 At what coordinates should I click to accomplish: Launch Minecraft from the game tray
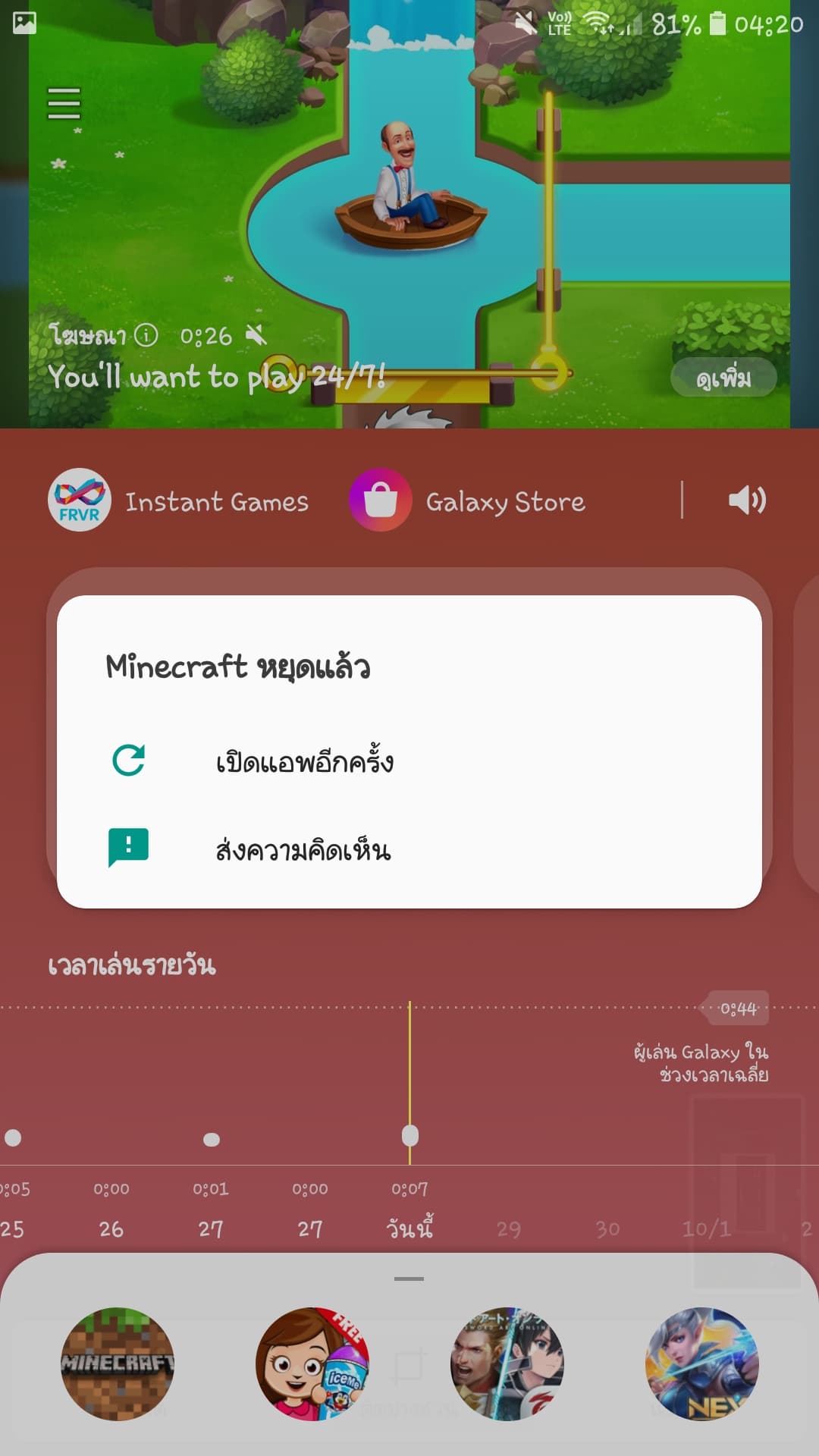(x=118, y=1363)
